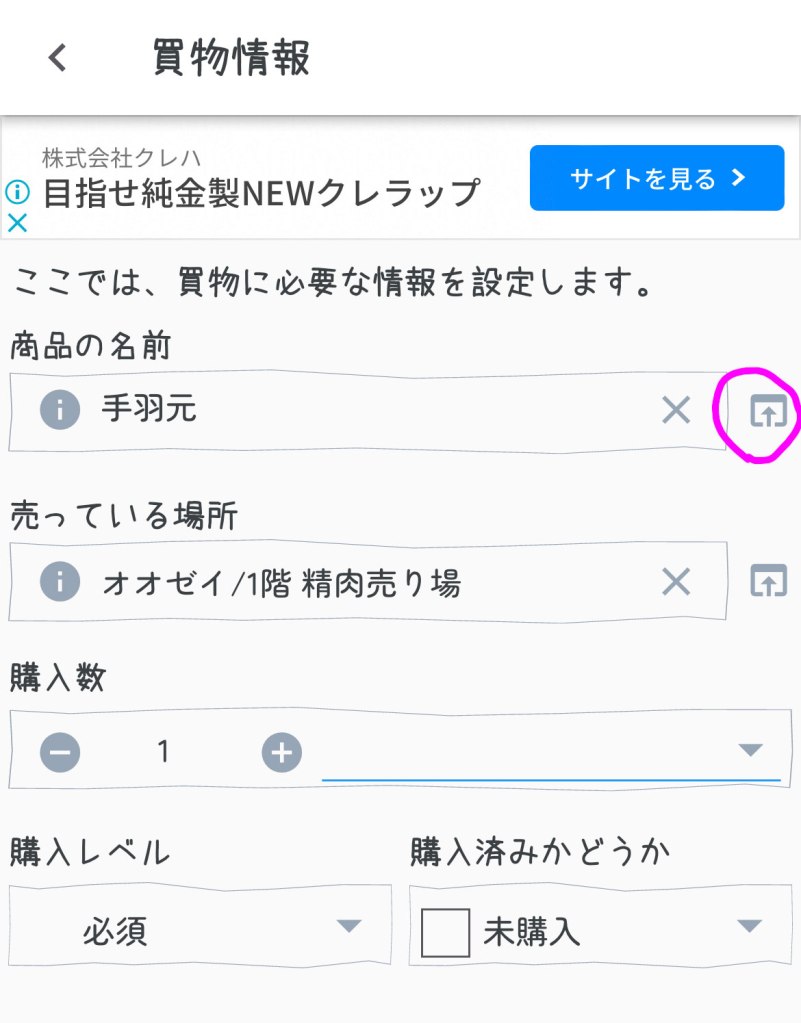Tap info icon in 商品の名前 field
The height and width of the screenshot is (1023, 801).
60,410
